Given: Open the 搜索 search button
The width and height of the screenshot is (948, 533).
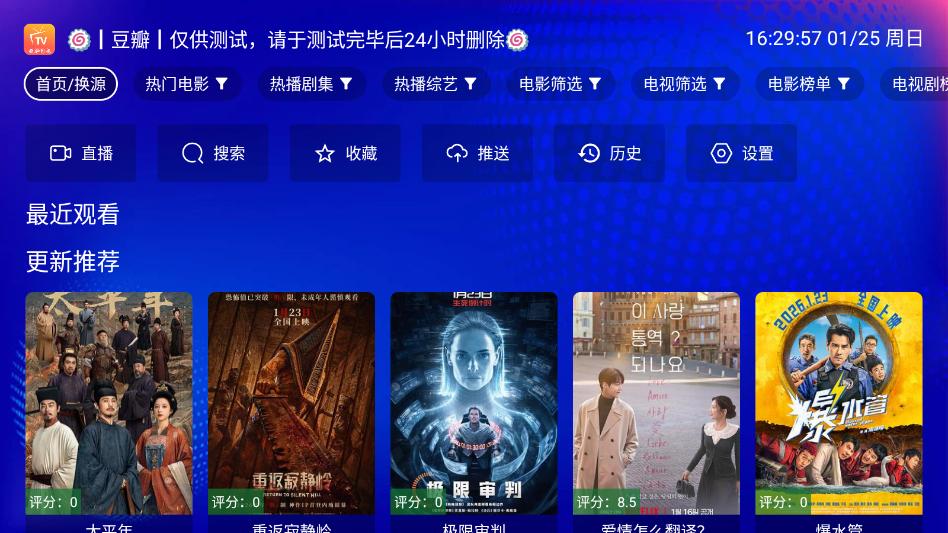Looking at the screenshot, I should pos(213,153).
